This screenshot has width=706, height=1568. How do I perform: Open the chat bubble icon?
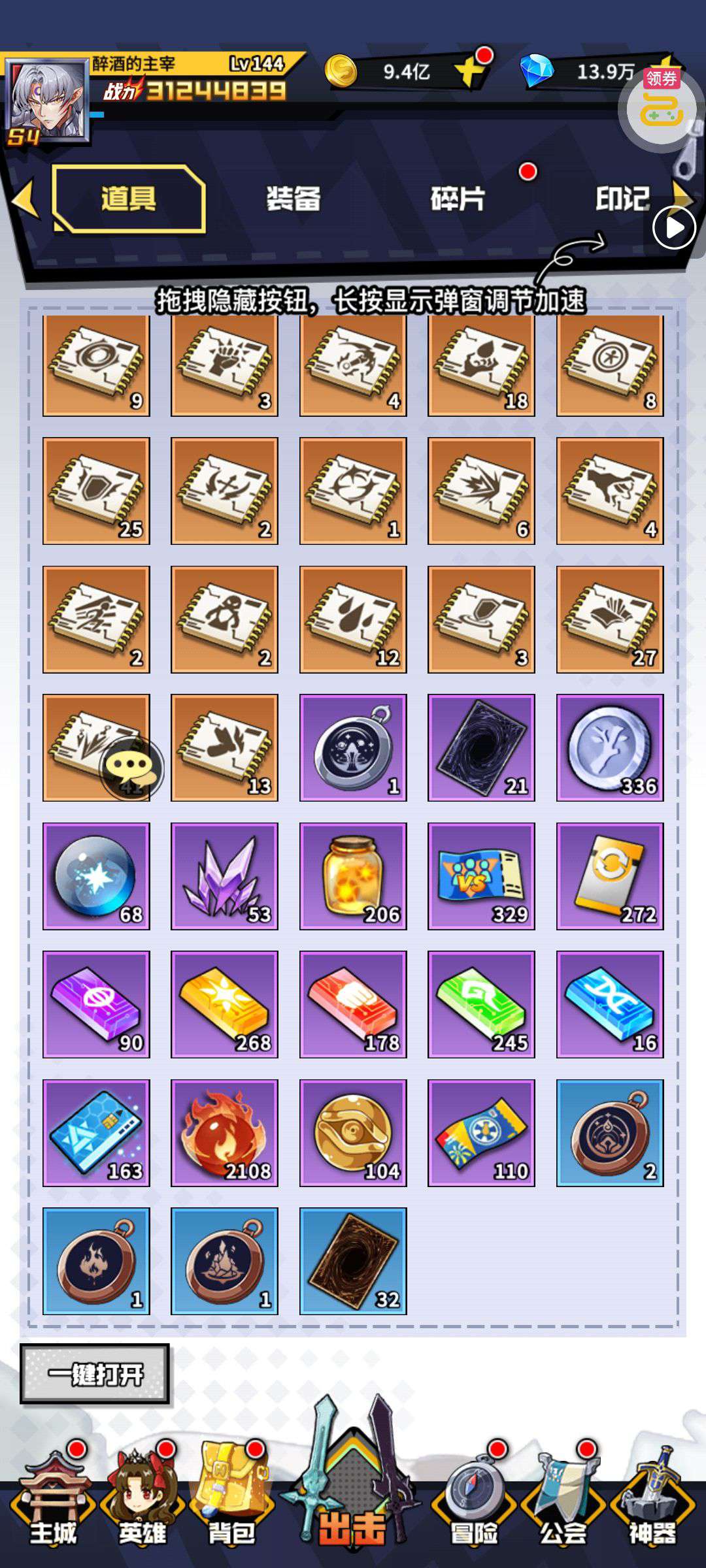[131, 768]
